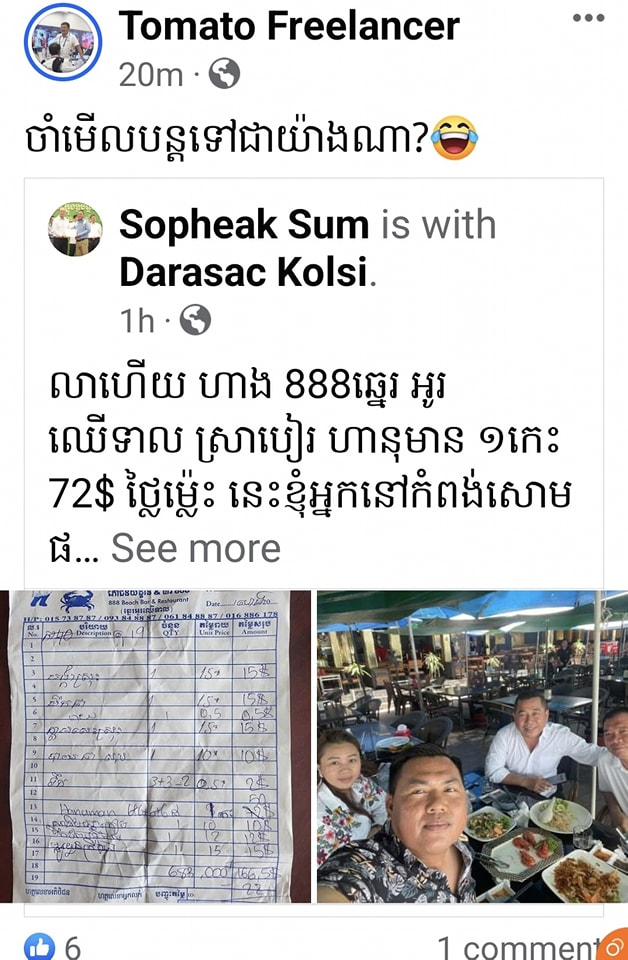Open the Tomato Freelancer page name

(x=289, y=27)
